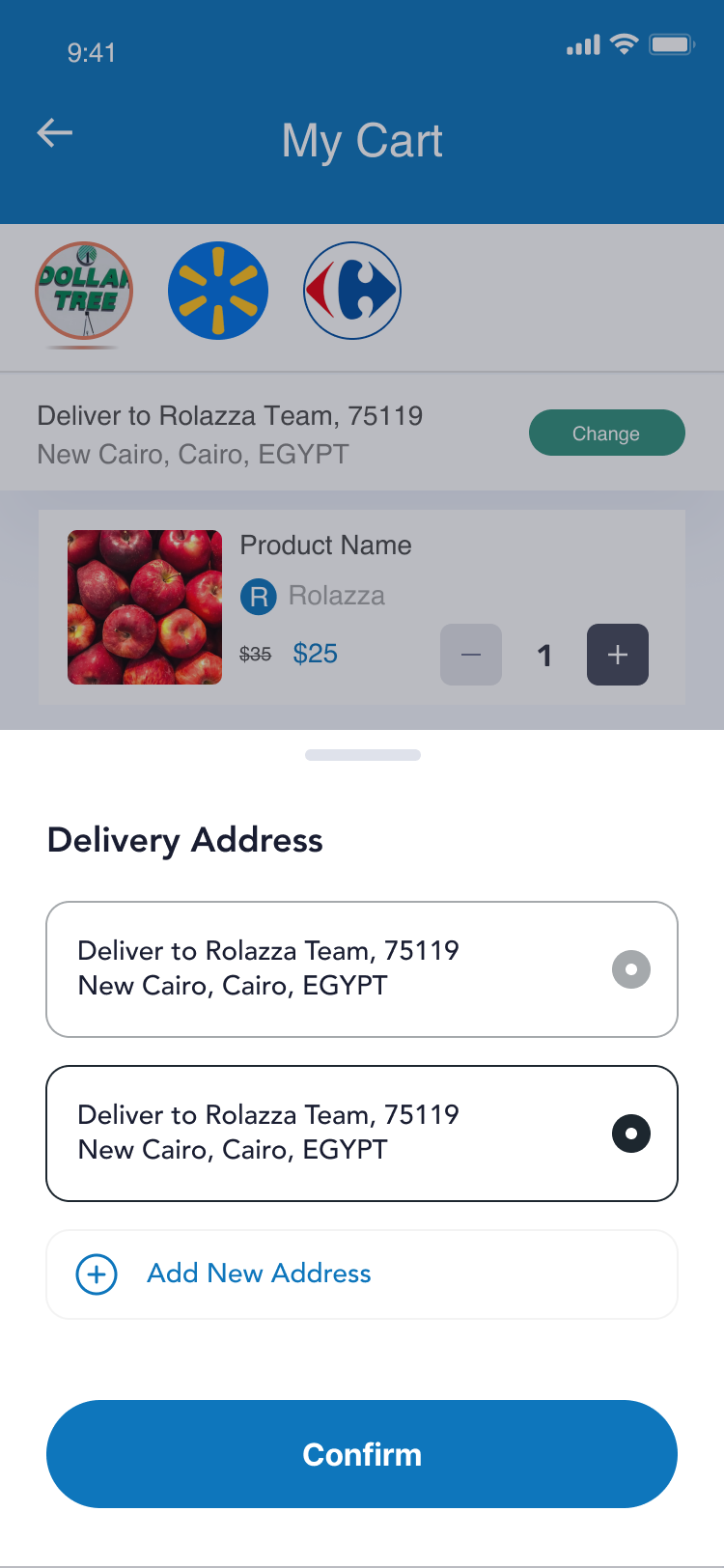Go back using the header arrow
The image size is (724, 1568).
tap(55, 133)
